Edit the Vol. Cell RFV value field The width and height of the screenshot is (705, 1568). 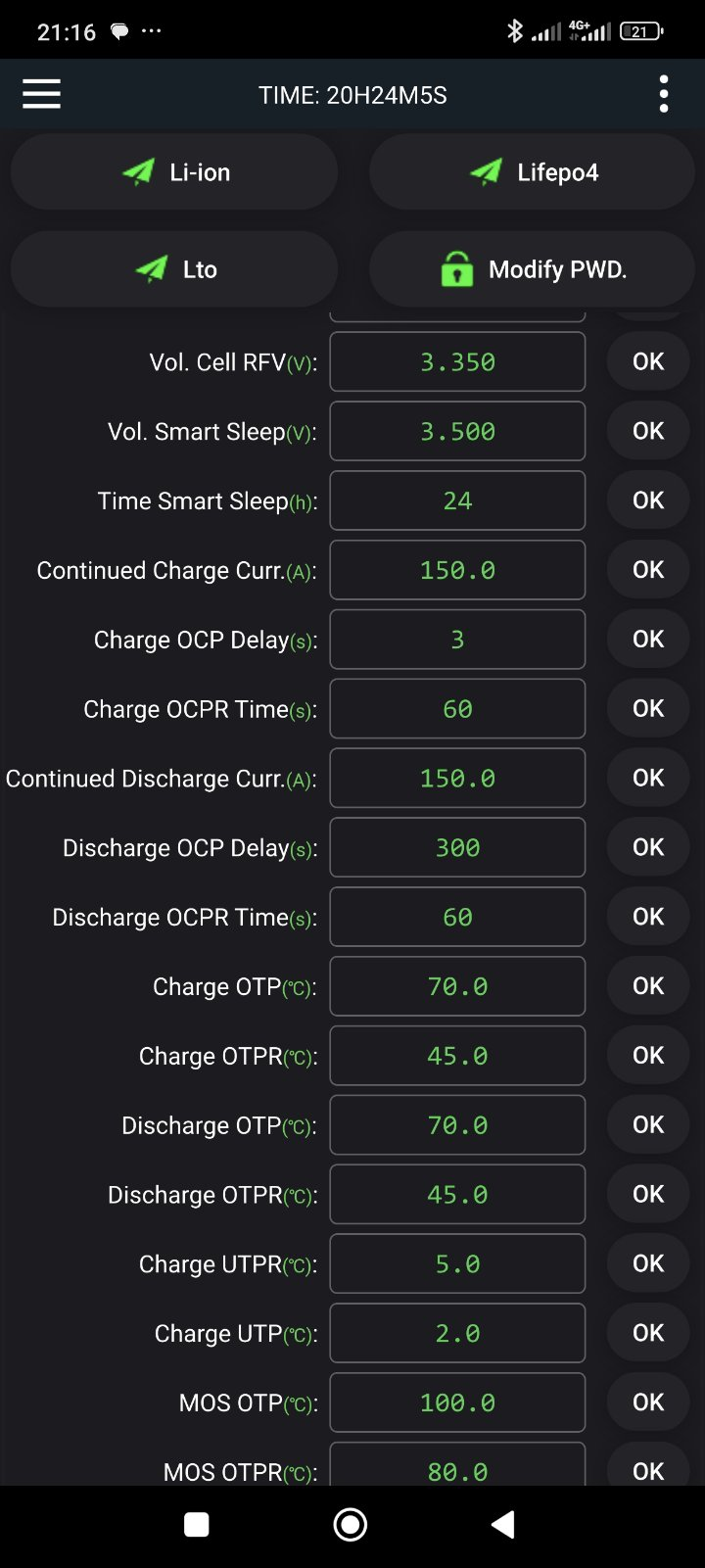[457, 361]
